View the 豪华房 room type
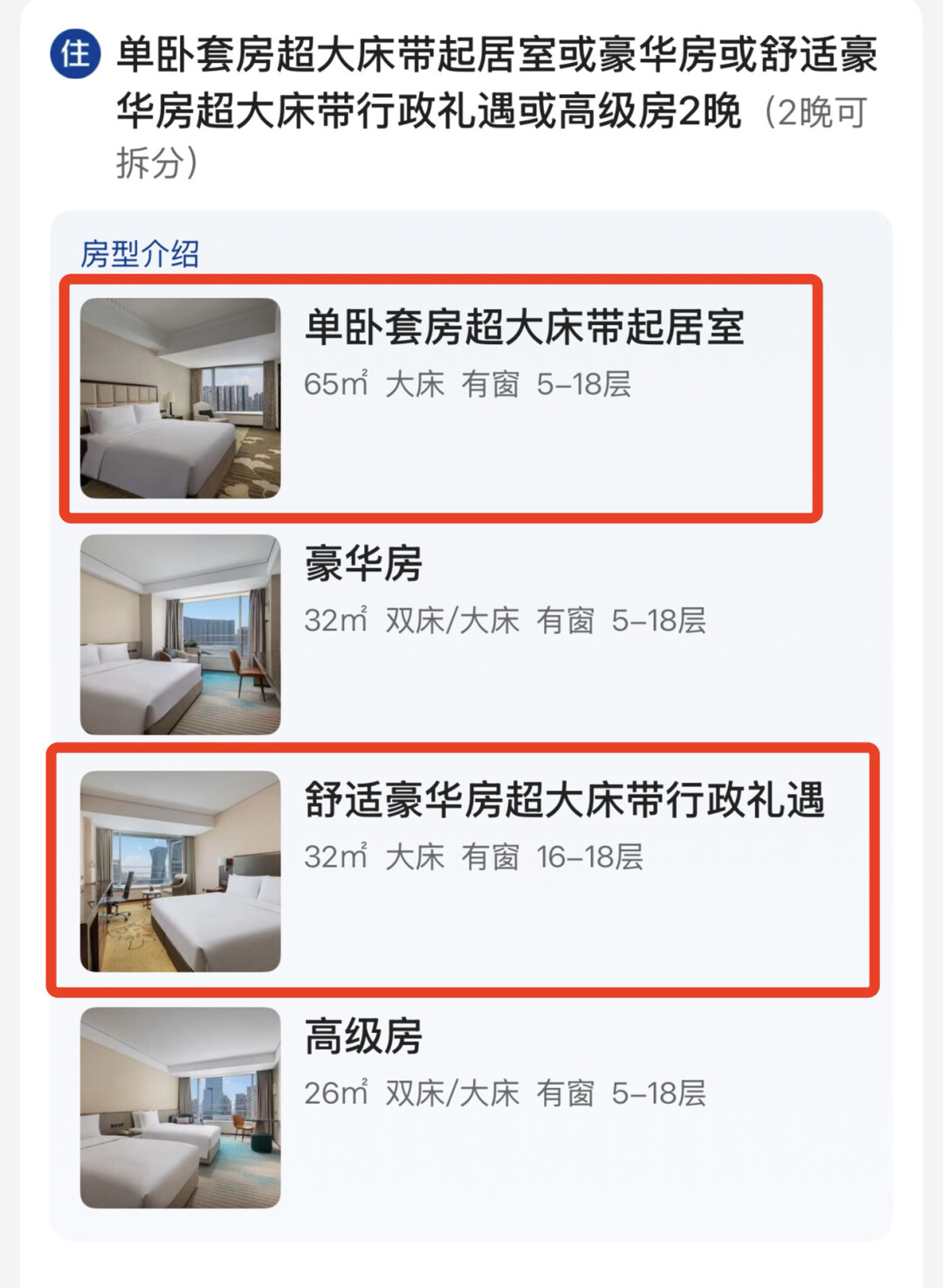Image resolution: width=943 pixels, height=1288 pixels. (363, 564)
